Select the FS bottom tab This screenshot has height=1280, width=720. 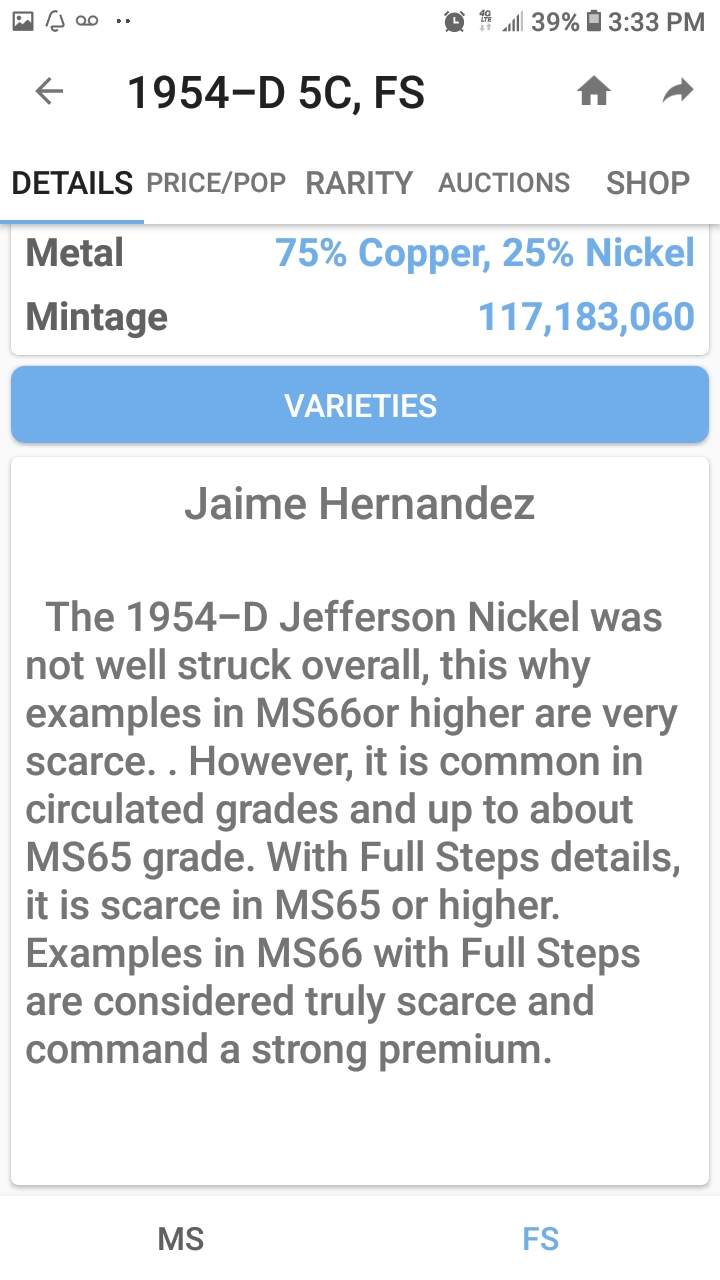(540, 1239)
